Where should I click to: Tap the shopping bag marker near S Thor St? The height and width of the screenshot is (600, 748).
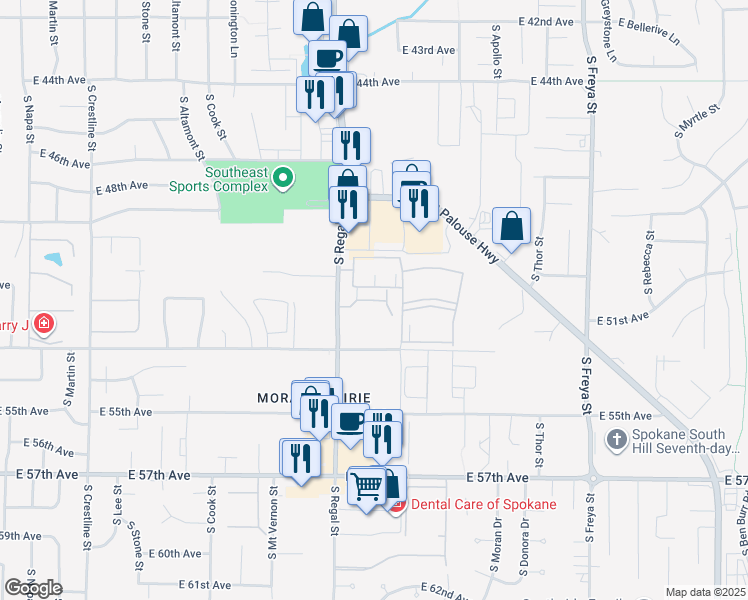512,227
